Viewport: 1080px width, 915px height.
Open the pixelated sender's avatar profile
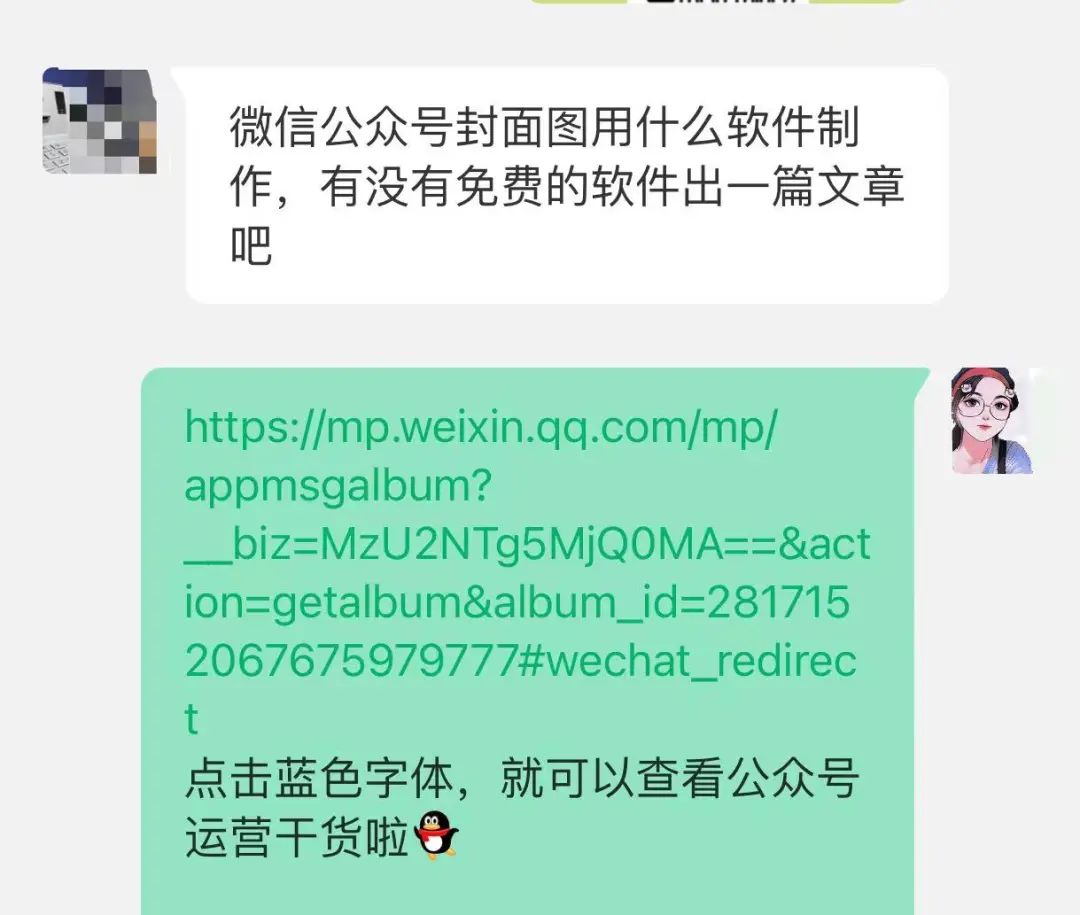point(99,121)
